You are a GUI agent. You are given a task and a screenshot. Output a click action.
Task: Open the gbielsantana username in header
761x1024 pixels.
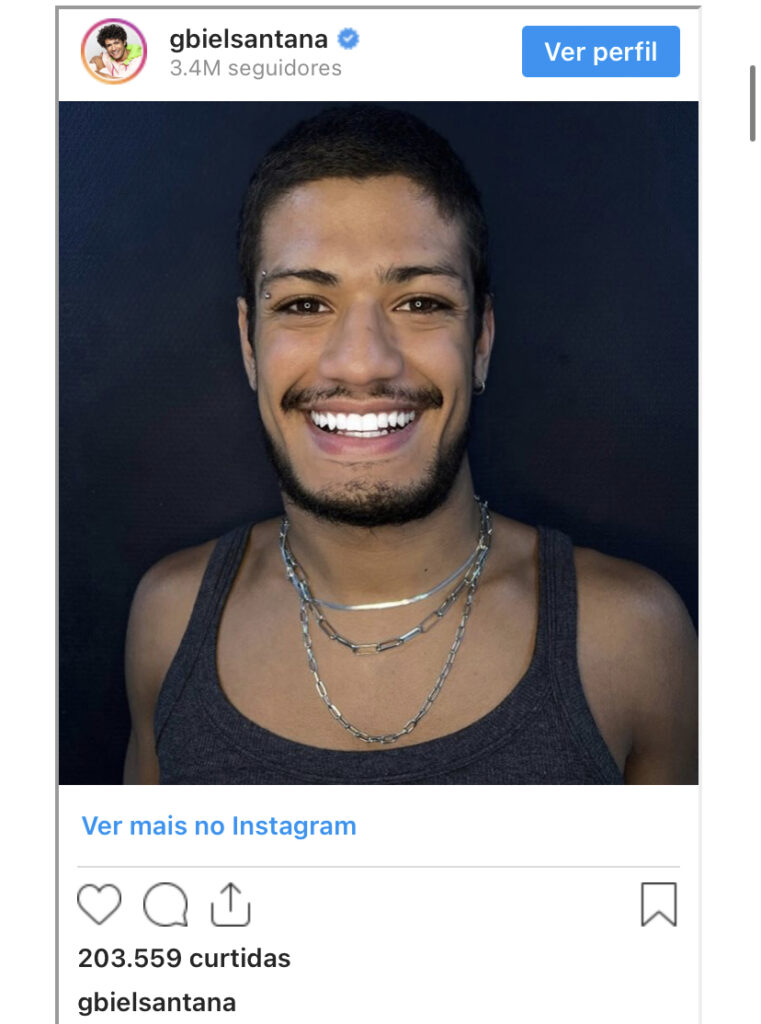click(249, 39)
